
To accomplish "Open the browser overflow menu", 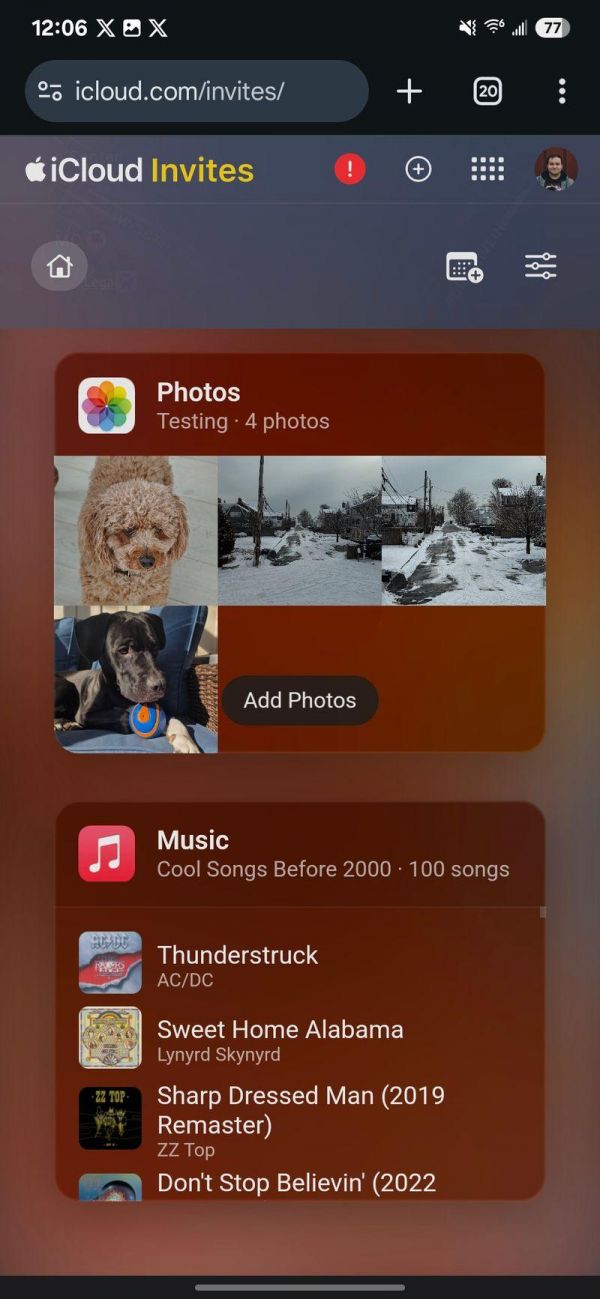I will (x=561, y=92).
